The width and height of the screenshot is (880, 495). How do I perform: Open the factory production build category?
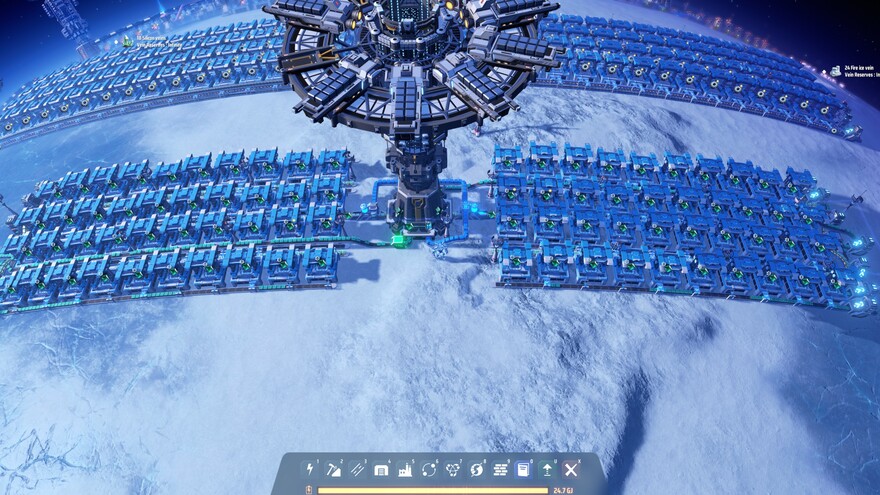coord(405,469)
